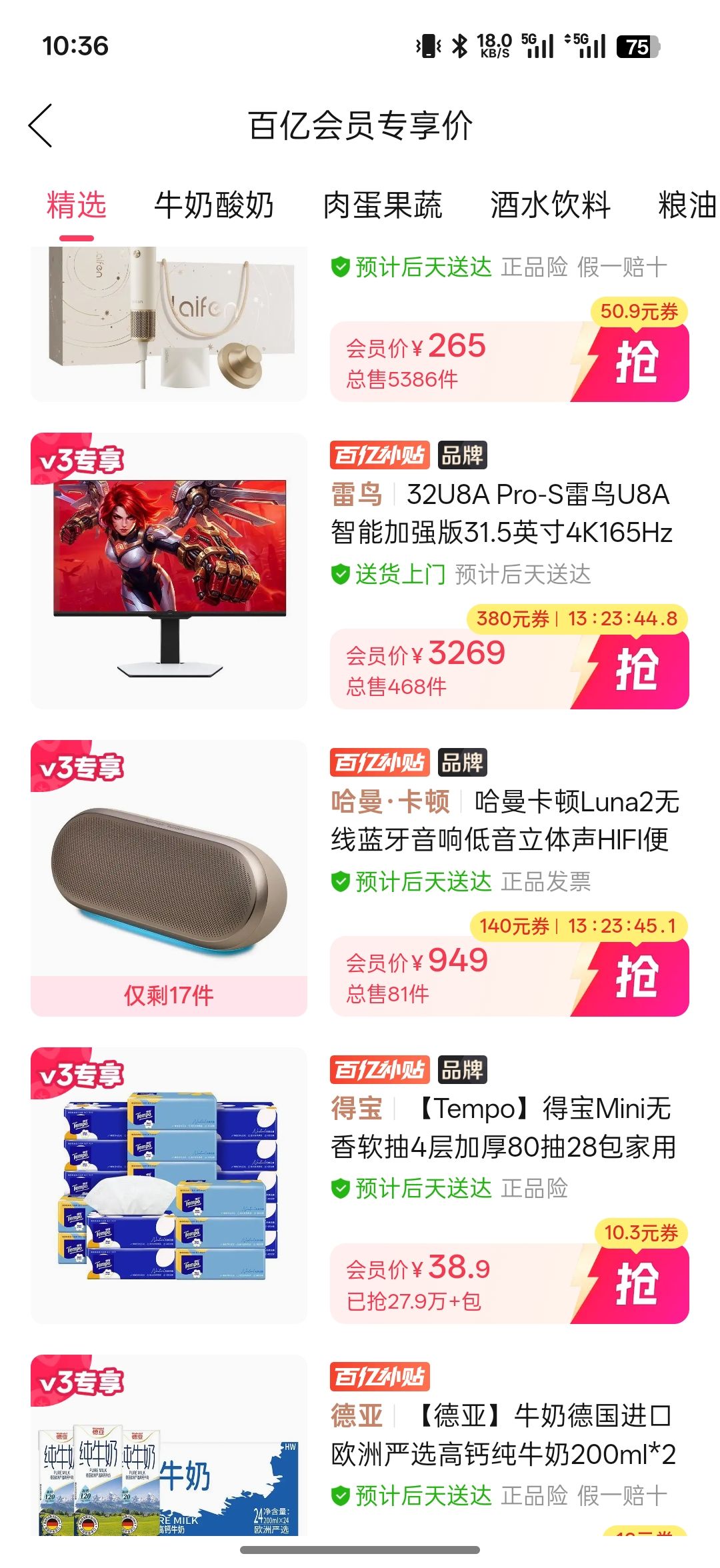
Task: View the 得宝 Tempo tissue product image
Action: [x=169, y=1186]
